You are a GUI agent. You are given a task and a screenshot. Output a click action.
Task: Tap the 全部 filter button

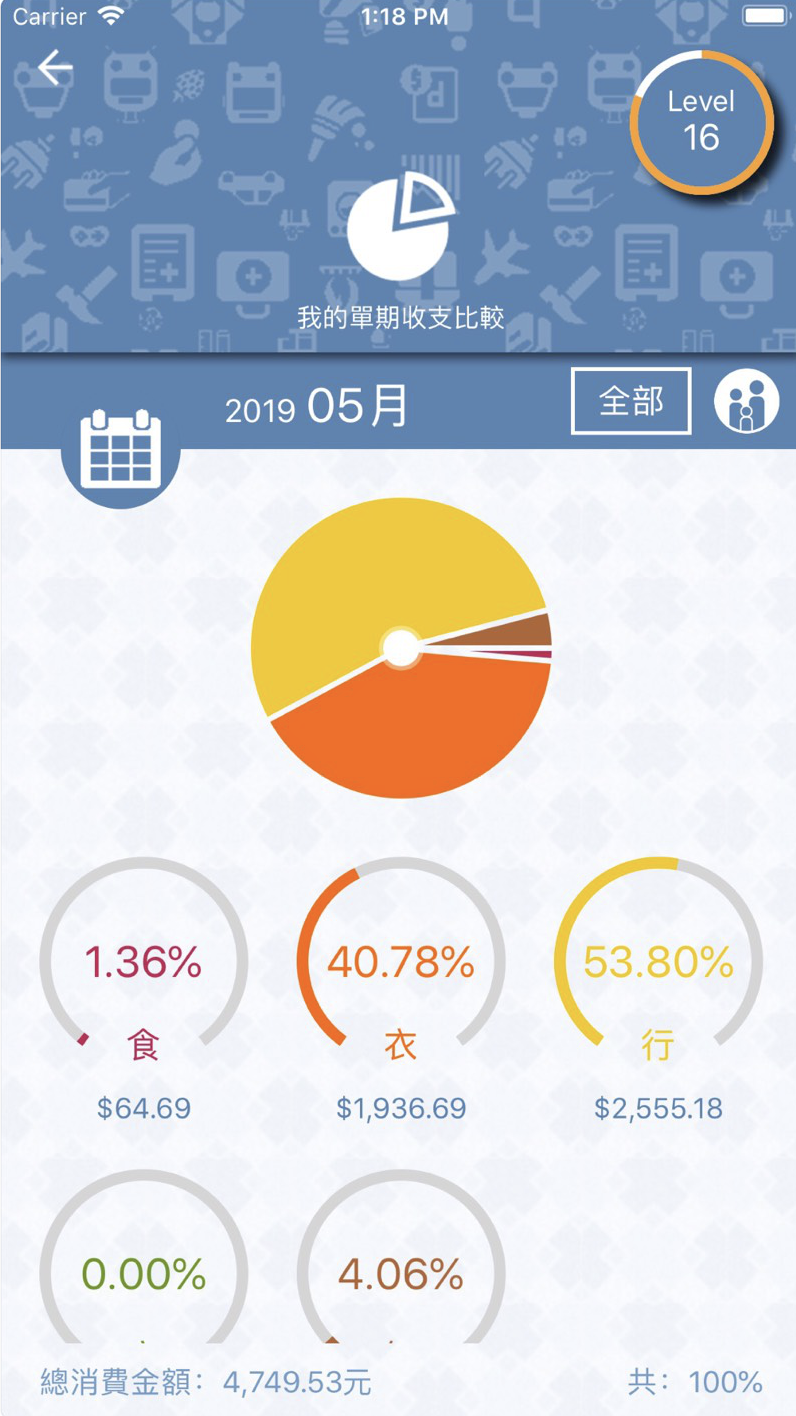click(631, 401)
